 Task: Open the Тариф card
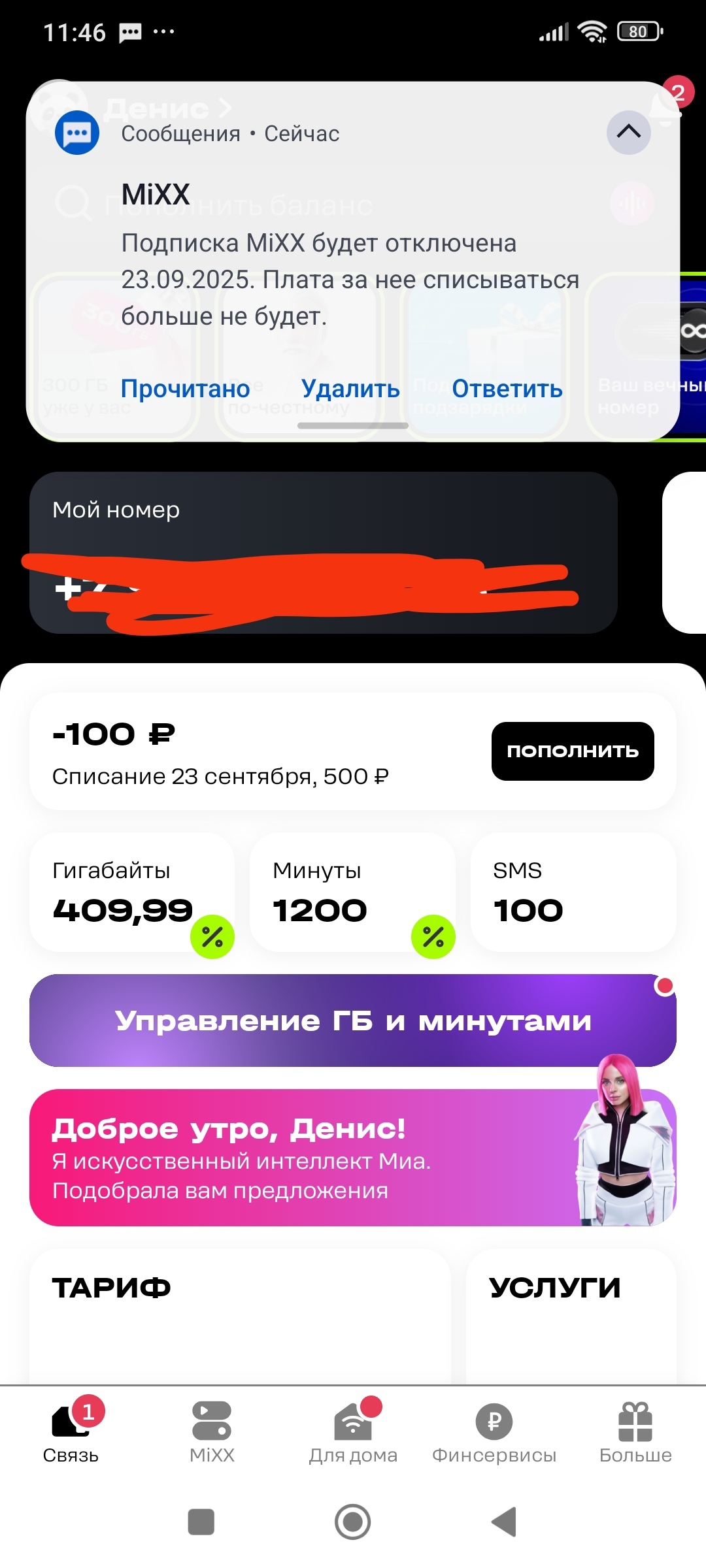(239, 1313)
